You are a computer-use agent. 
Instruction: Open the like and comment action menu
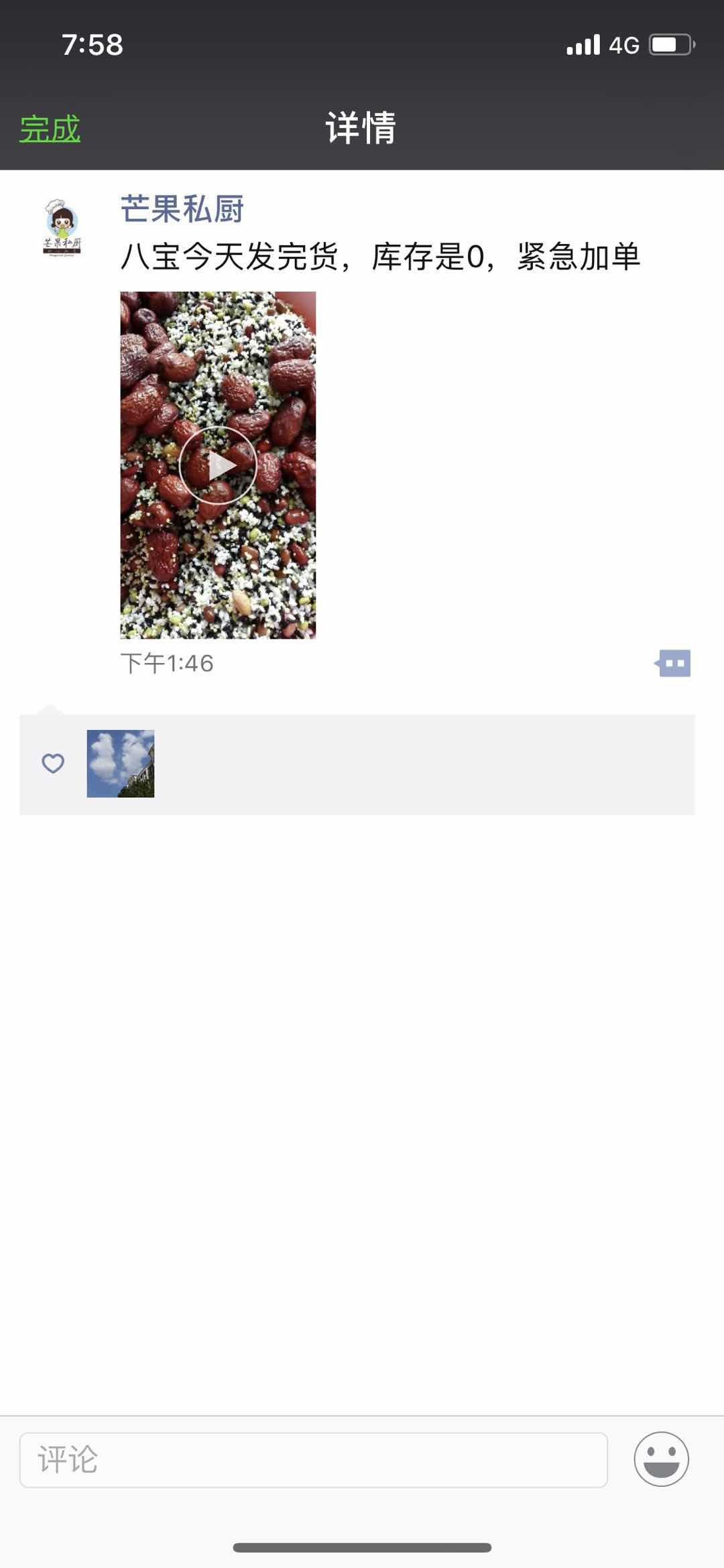673,663
